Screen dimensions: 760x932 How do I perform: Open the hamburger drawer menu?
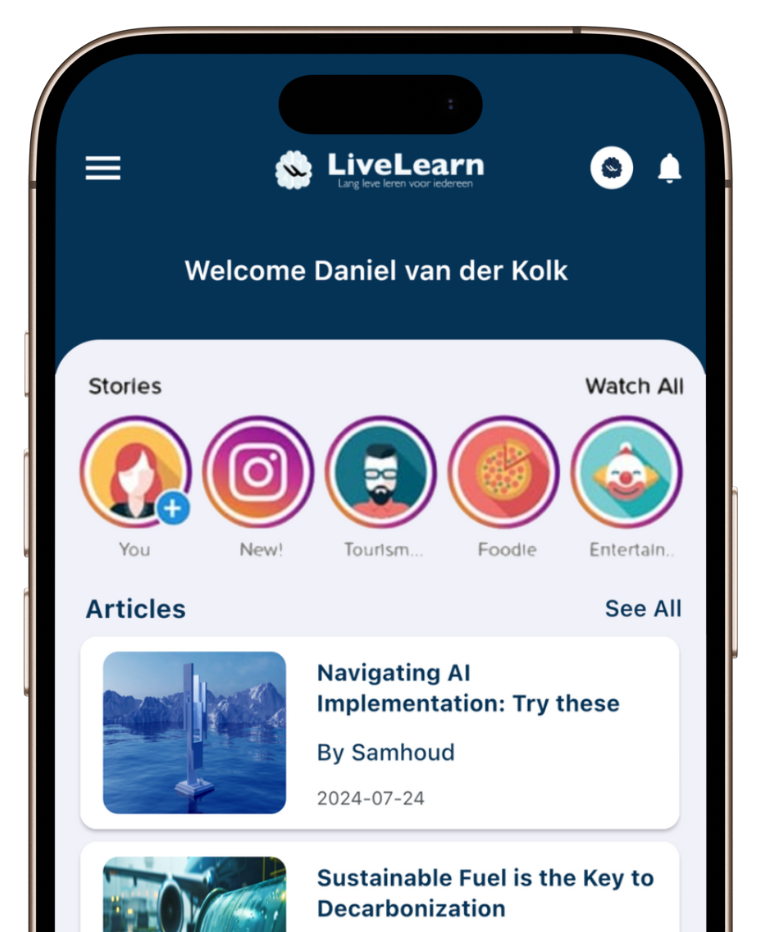coord(103,168)
